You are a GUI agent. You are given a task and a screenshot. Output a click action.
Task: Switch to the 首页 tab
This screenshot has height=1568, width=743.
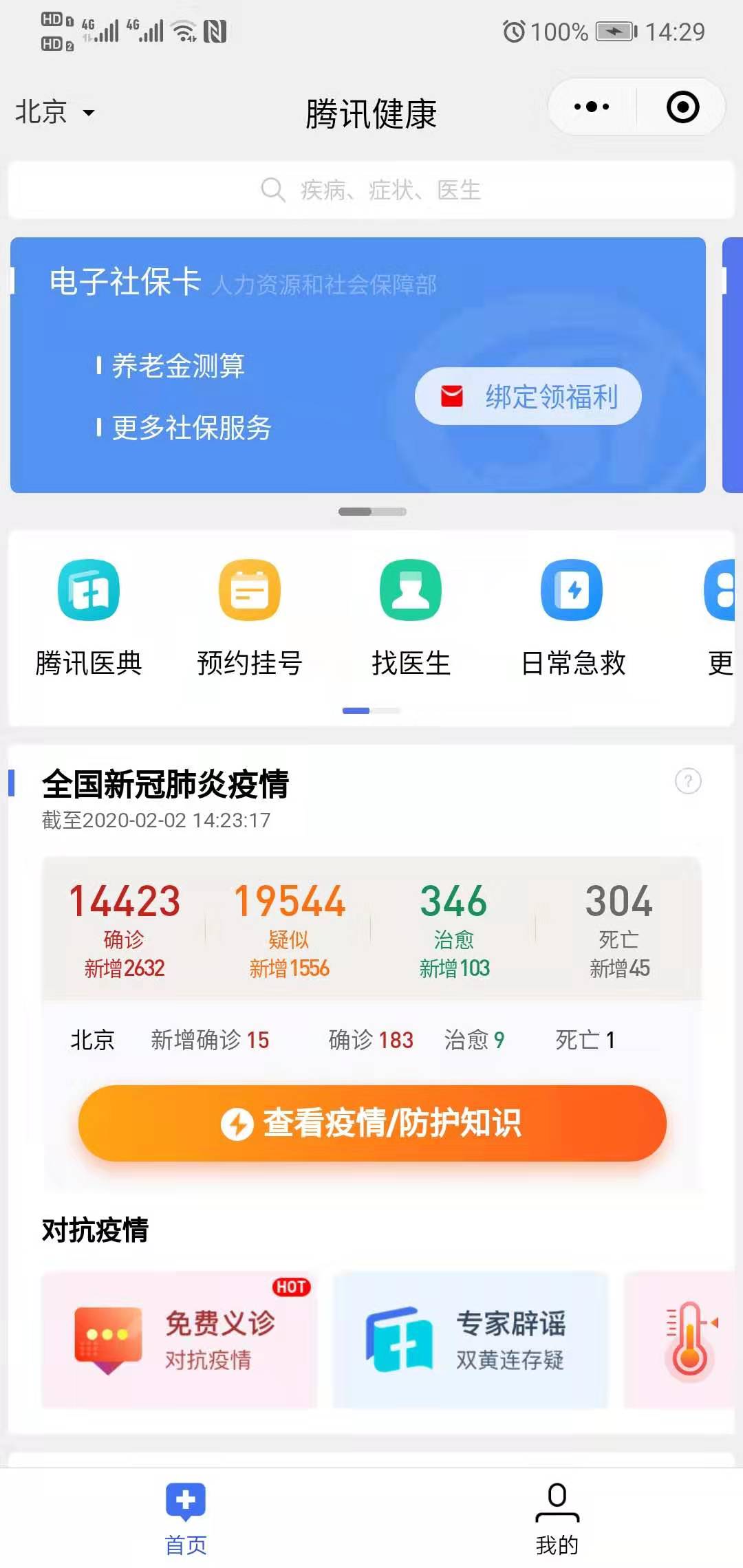coord(186,1518)
